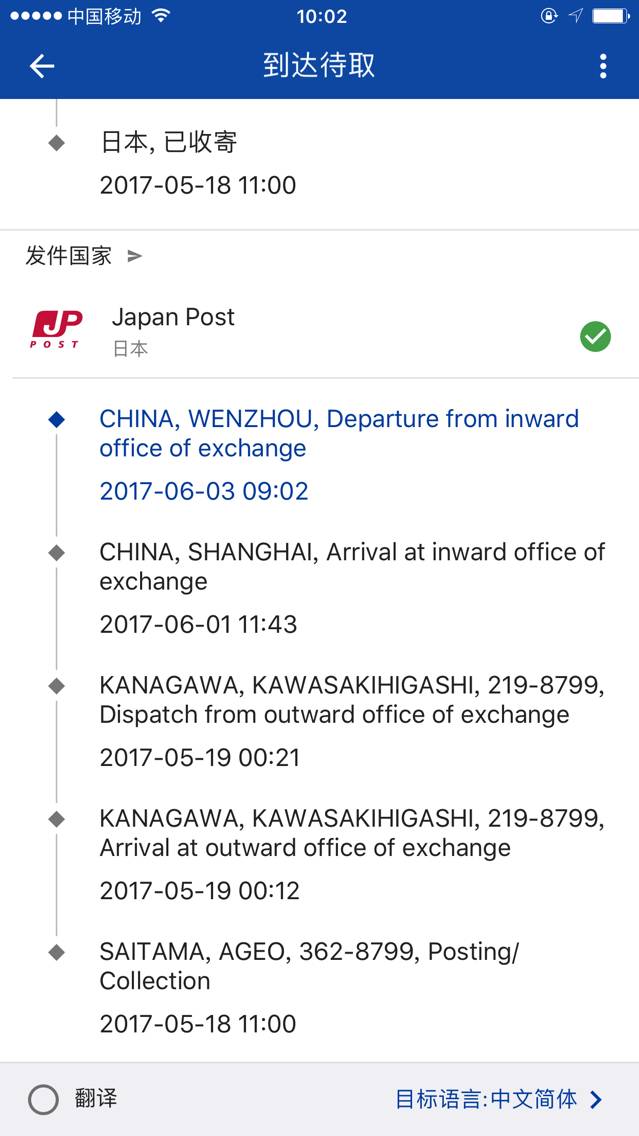Viewport: 639px width, 1136px height.
Task: Go back using the arrow
Action: (42, 67)
